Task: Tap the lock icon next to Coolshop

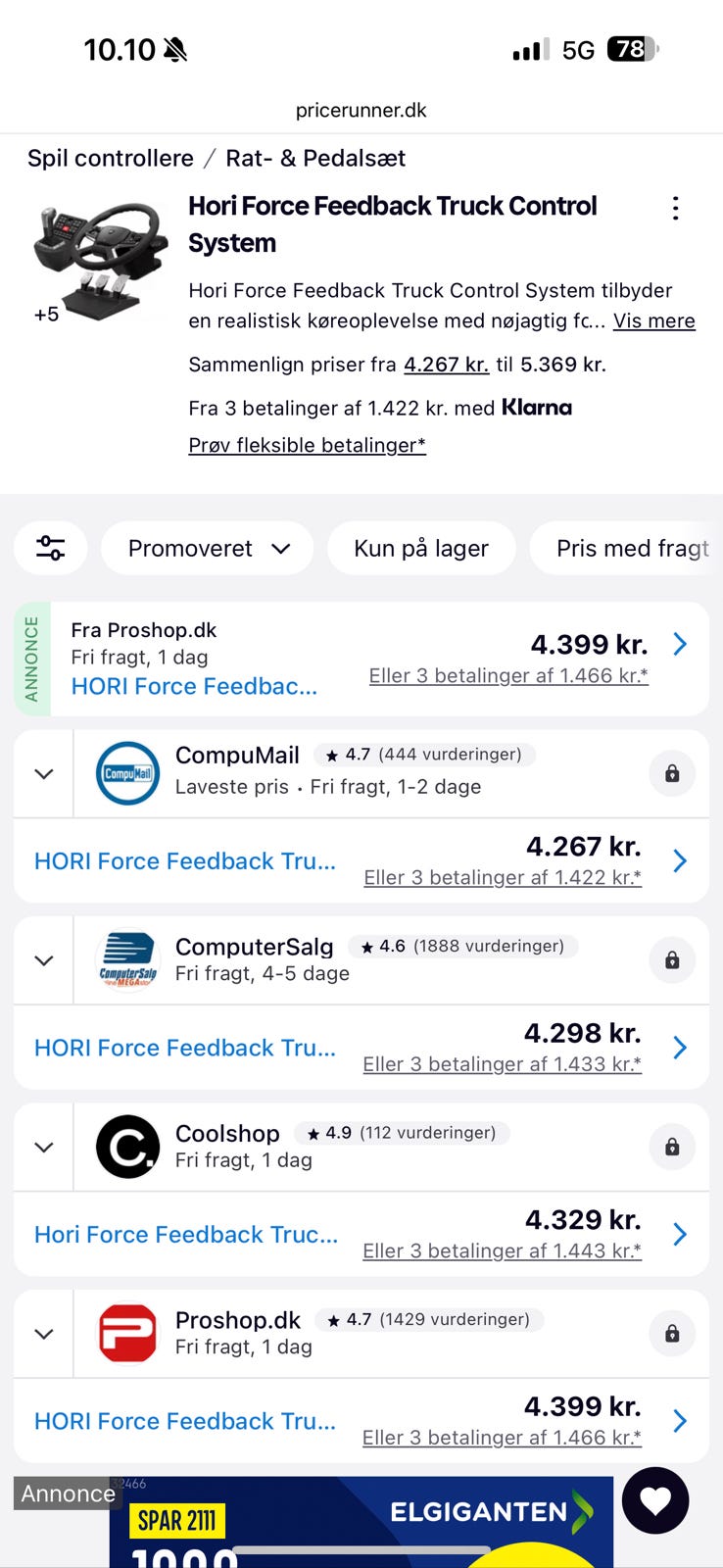Action: click(672, 1147)
